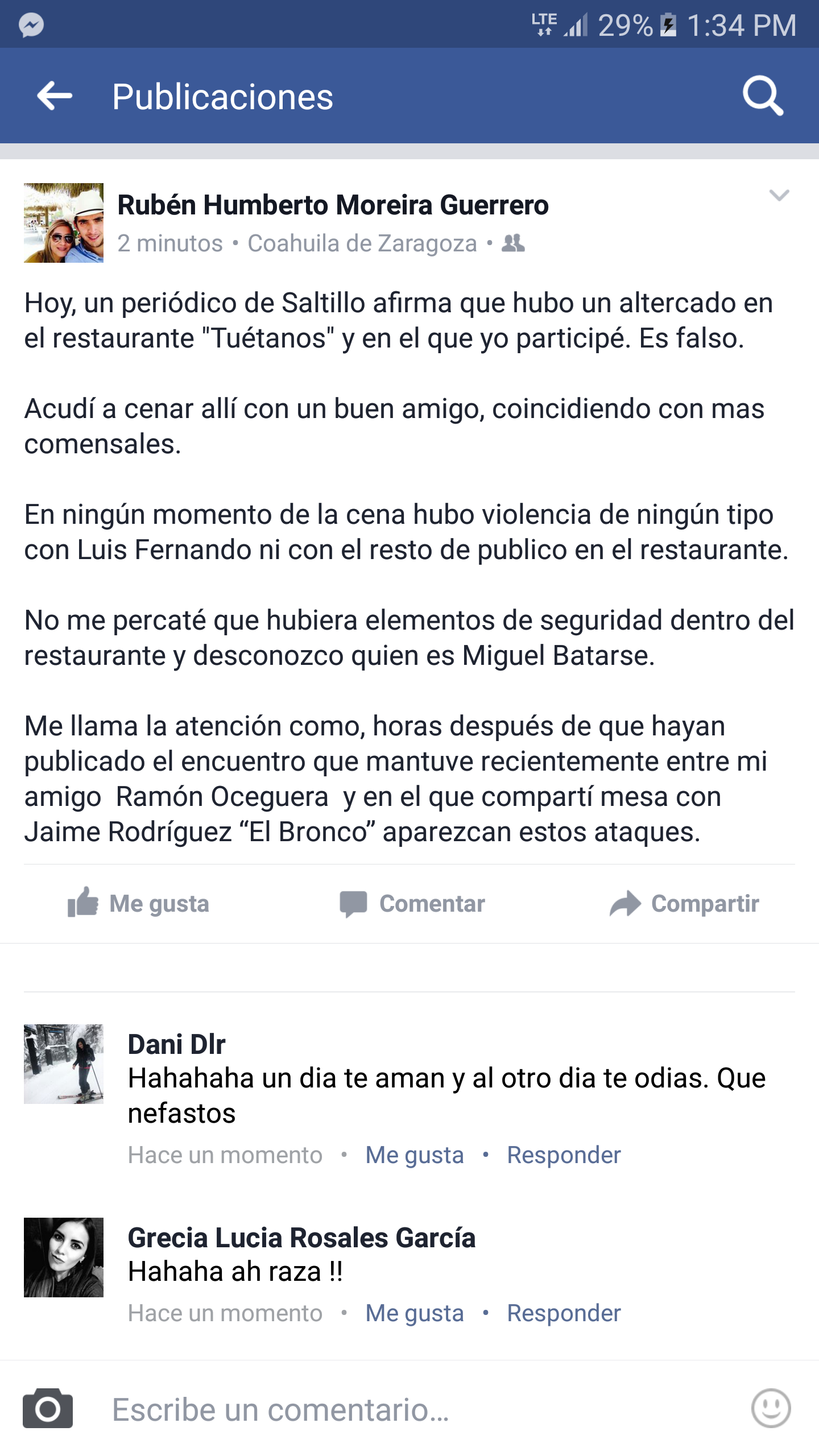Attach a photo with the camera icon
This screenshot has width=819, height=1456.
coord(48,1409)
